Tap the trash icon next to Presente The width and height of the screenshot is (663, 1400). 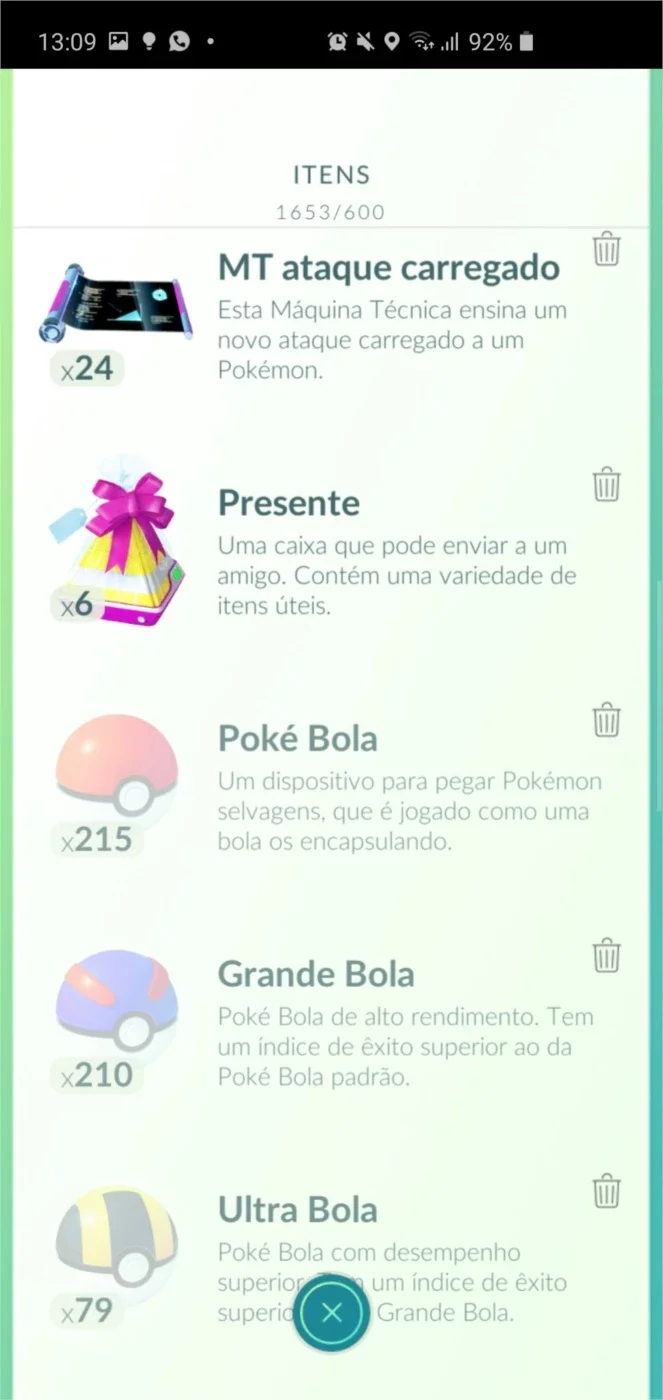click(x=606, y=484)
